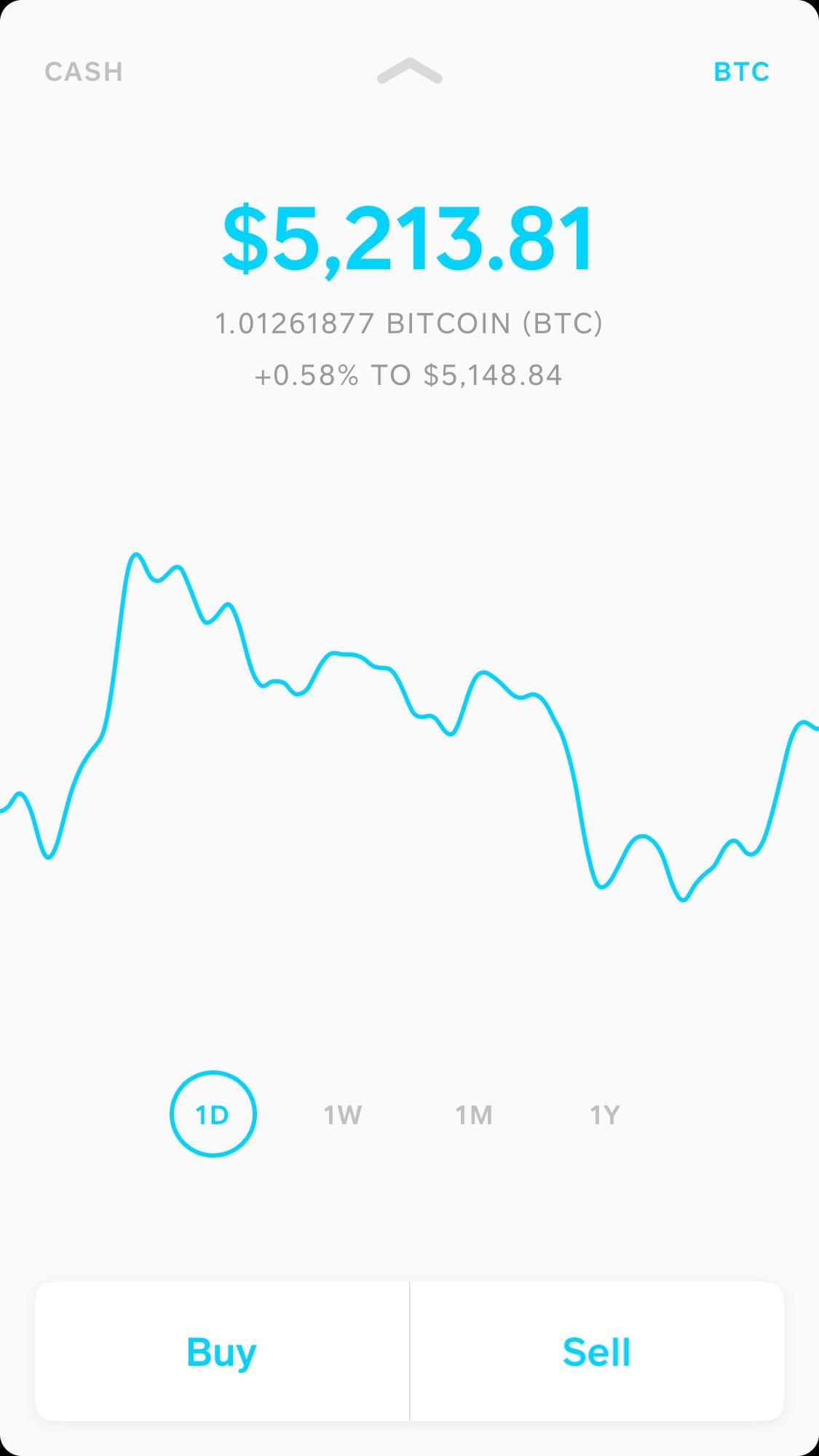View the 1M chart range

pyautogui.click(x=474, y=1115)
